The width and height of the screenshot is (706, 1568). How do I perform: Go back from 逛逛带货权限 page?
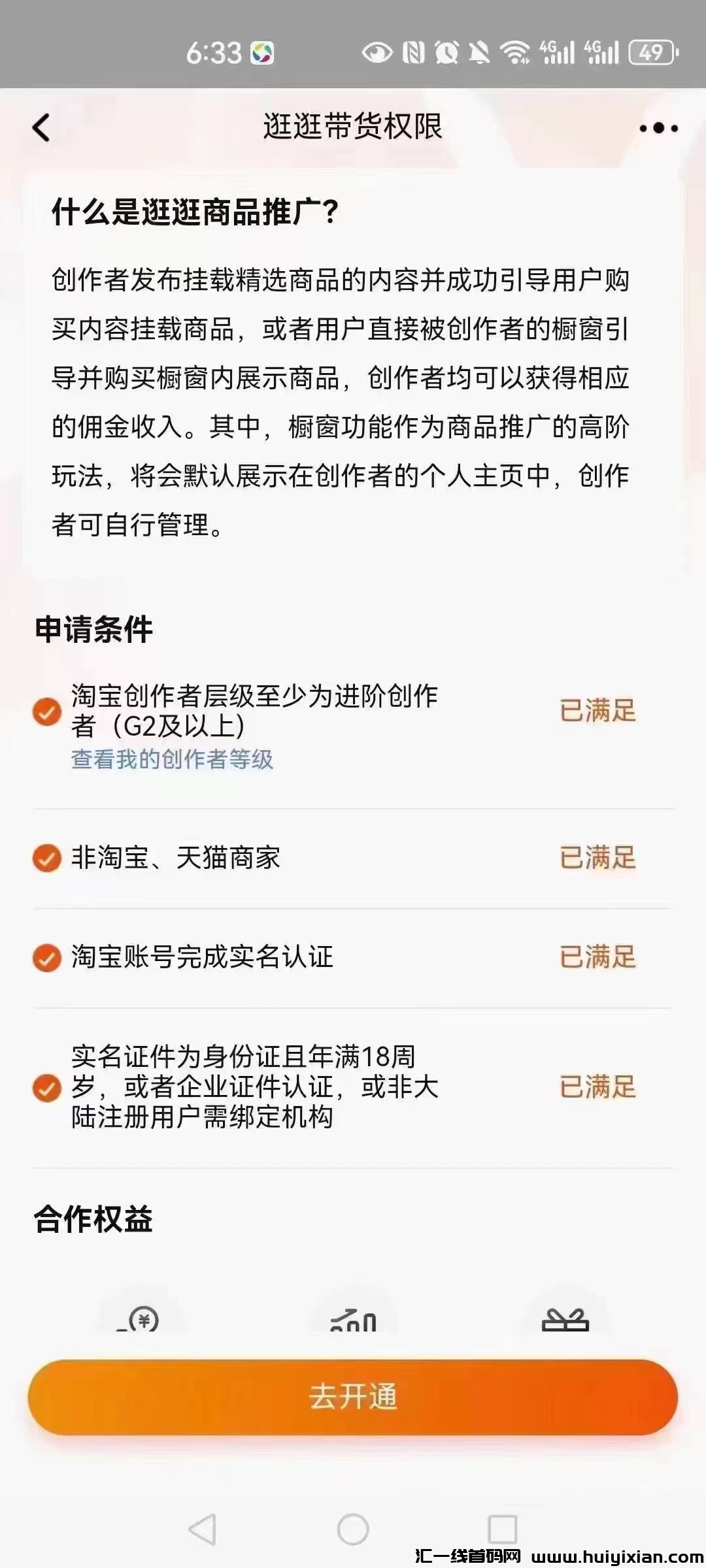[42, 127]
